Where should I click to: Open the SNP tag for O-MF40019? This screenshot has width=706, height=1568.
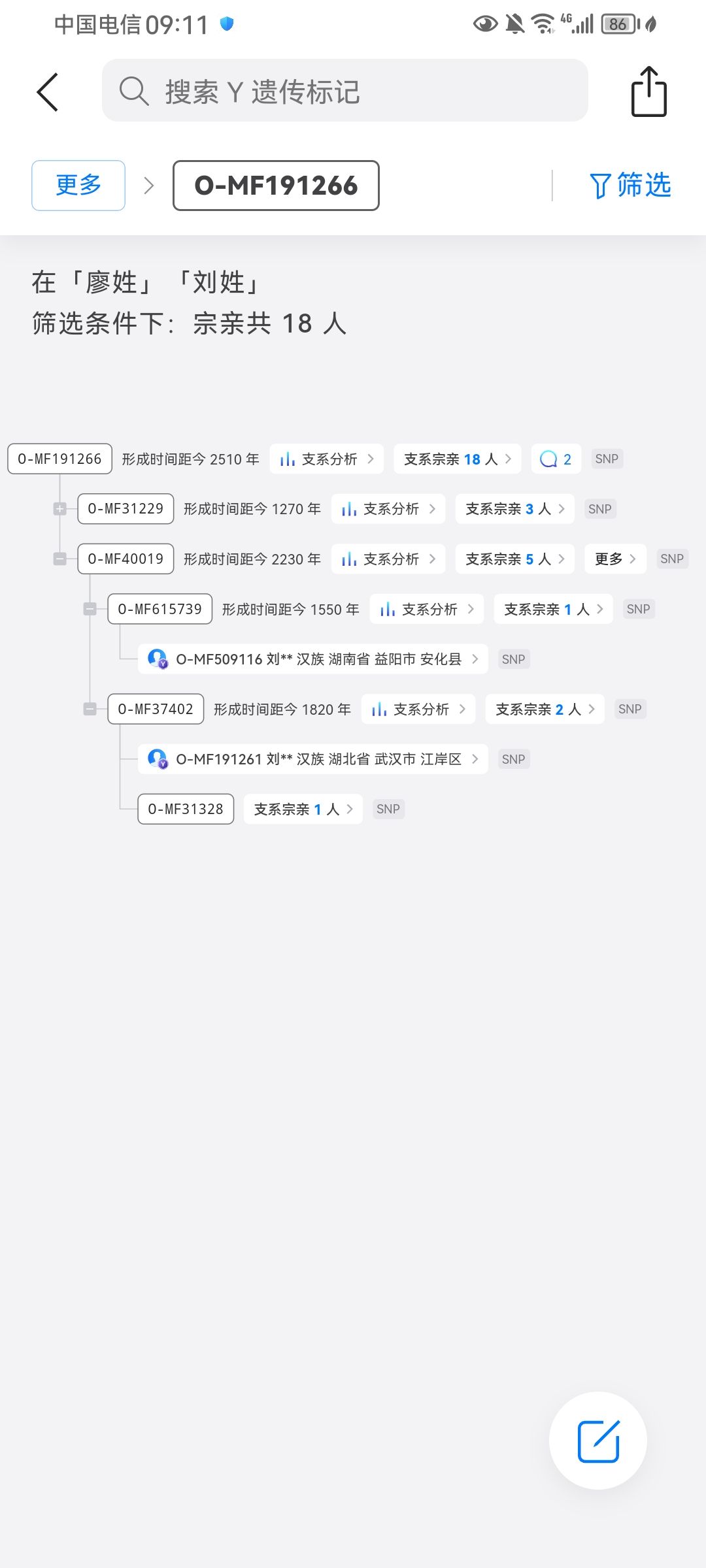point(671,559)
